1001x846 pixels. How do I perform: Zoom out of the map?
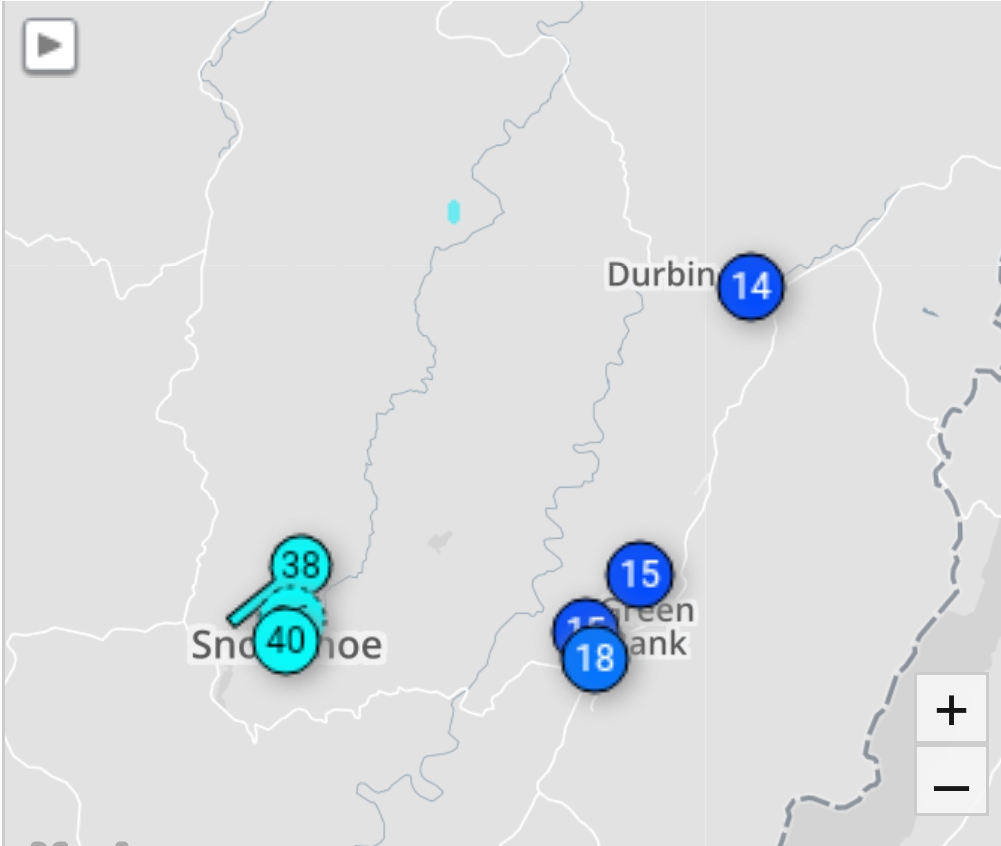950,787
